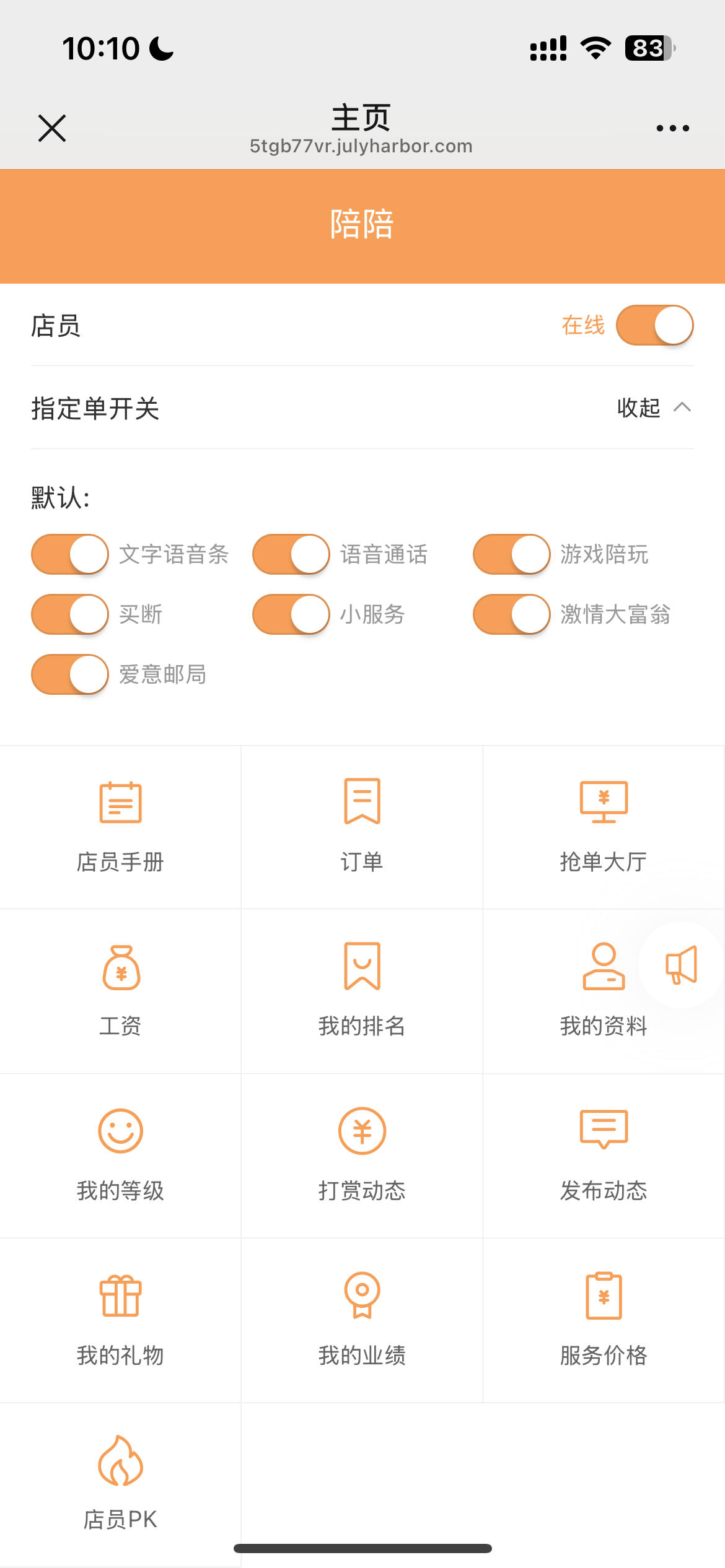Collapse the 指定单开关 section via 收起
The image size is (725, 1568).
coord(654,408)
